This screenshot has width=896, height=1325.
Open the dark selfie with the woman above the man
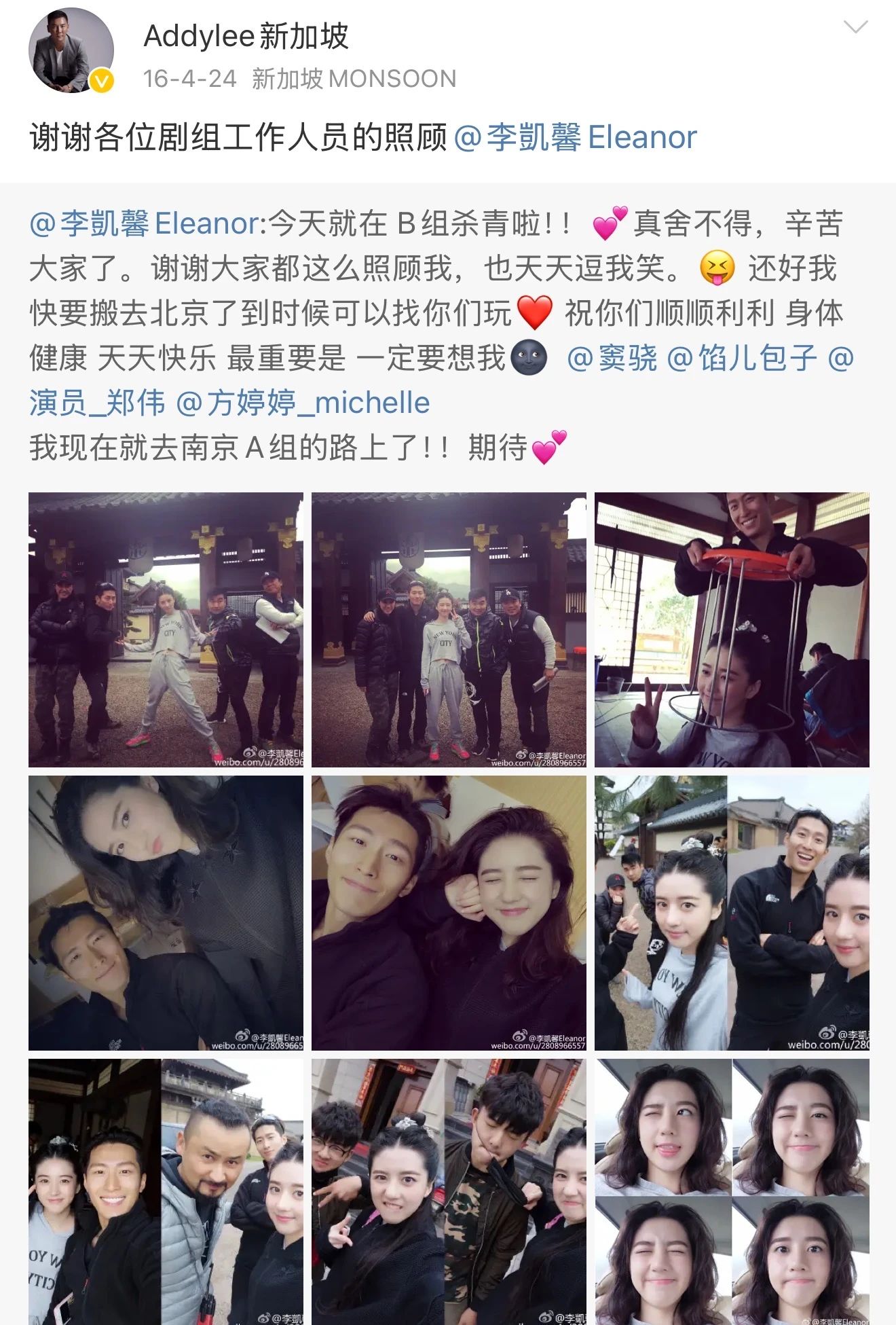pyautogui.click(x=166, y=913)
